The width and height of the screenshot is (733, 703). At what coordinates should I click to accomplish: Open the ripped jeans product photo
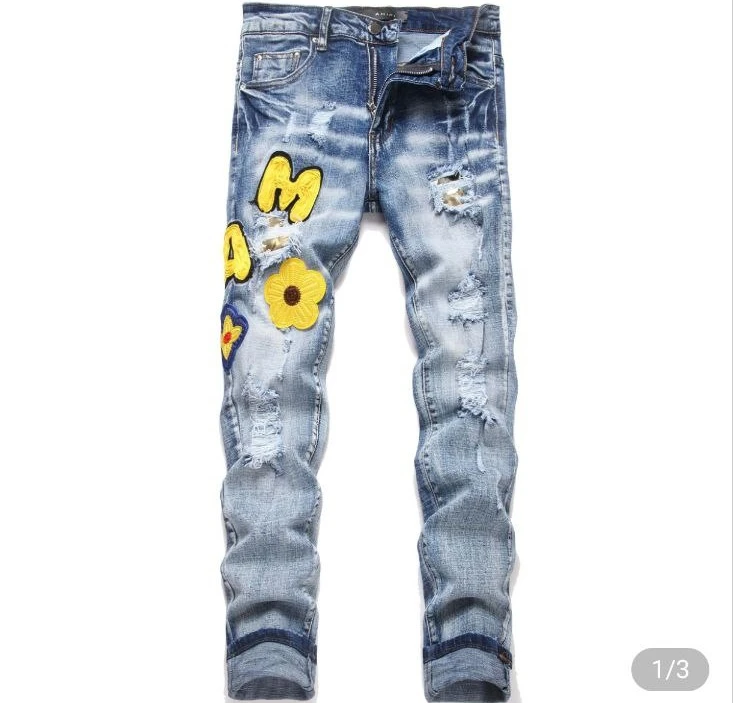pyautogui.click(x=366, y=350)
